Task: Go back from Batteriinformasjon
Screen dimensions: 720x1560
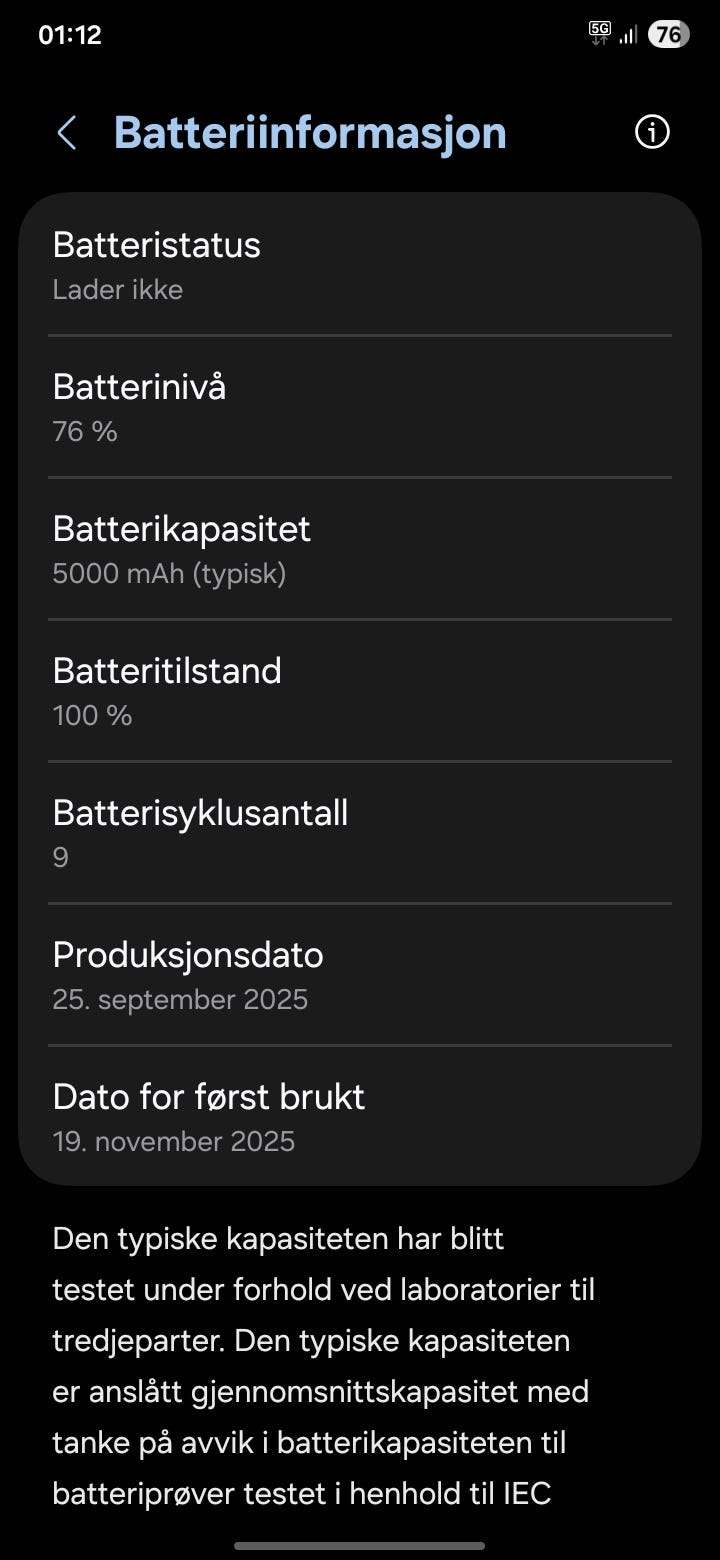Action: [x=67, y=133]
